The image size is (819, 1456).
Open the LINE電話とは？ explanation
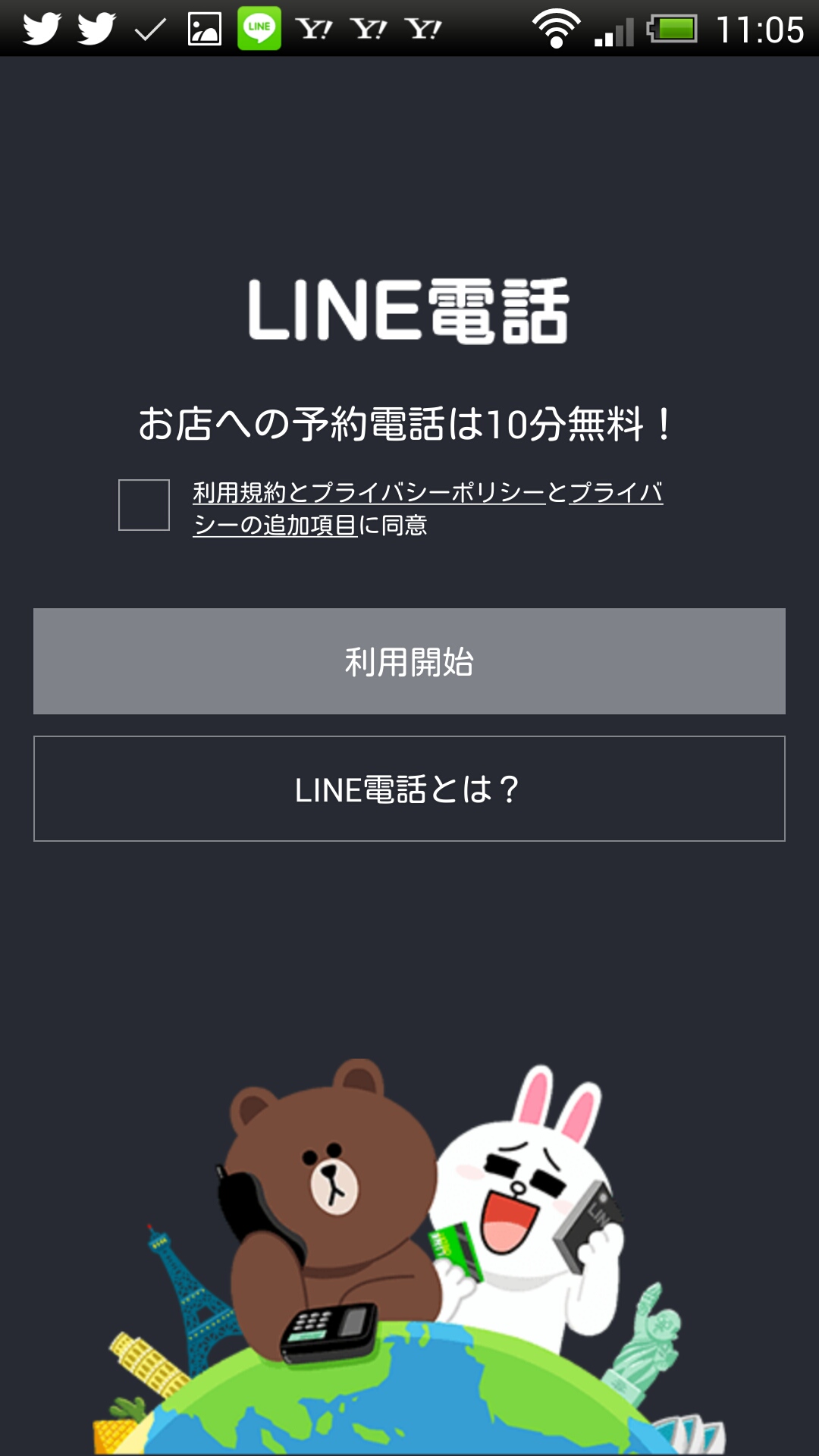pyautogui.click(x=409, y=789)
